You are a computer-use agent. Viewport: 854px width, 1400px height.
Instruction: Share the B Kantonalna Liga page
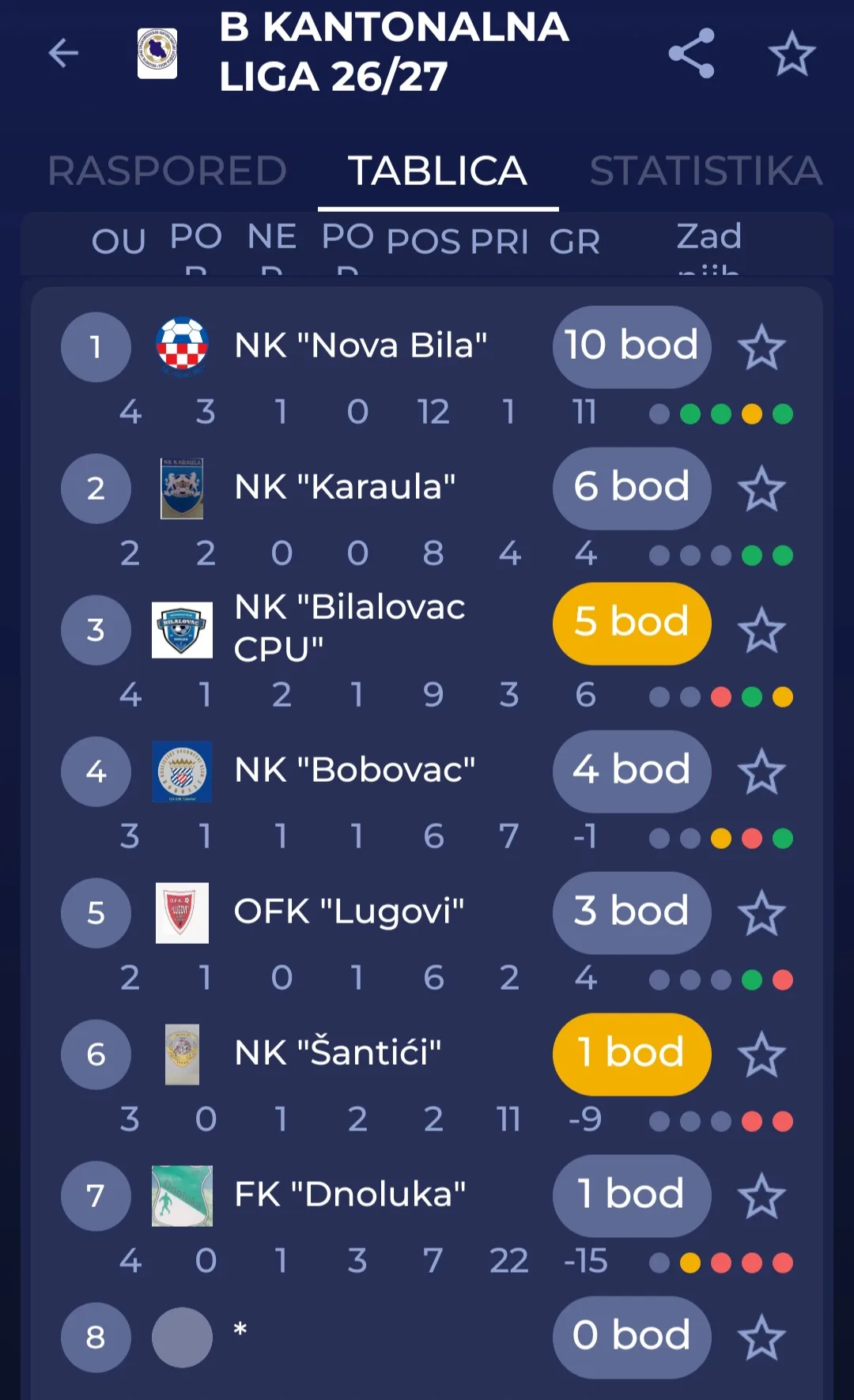coord(691,53)
